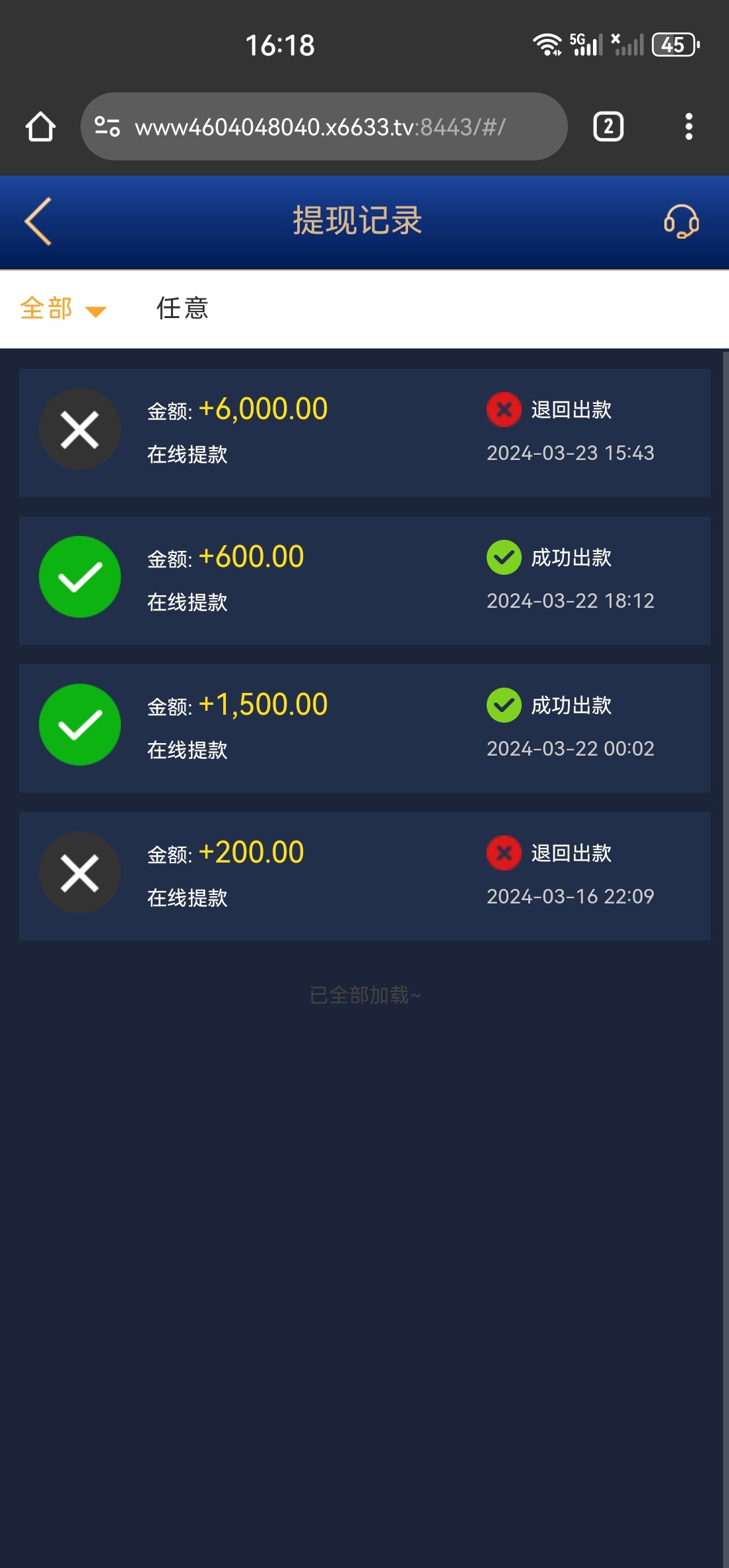View the +200.00 withdrawal record
729x1568 pixels.
364,876
